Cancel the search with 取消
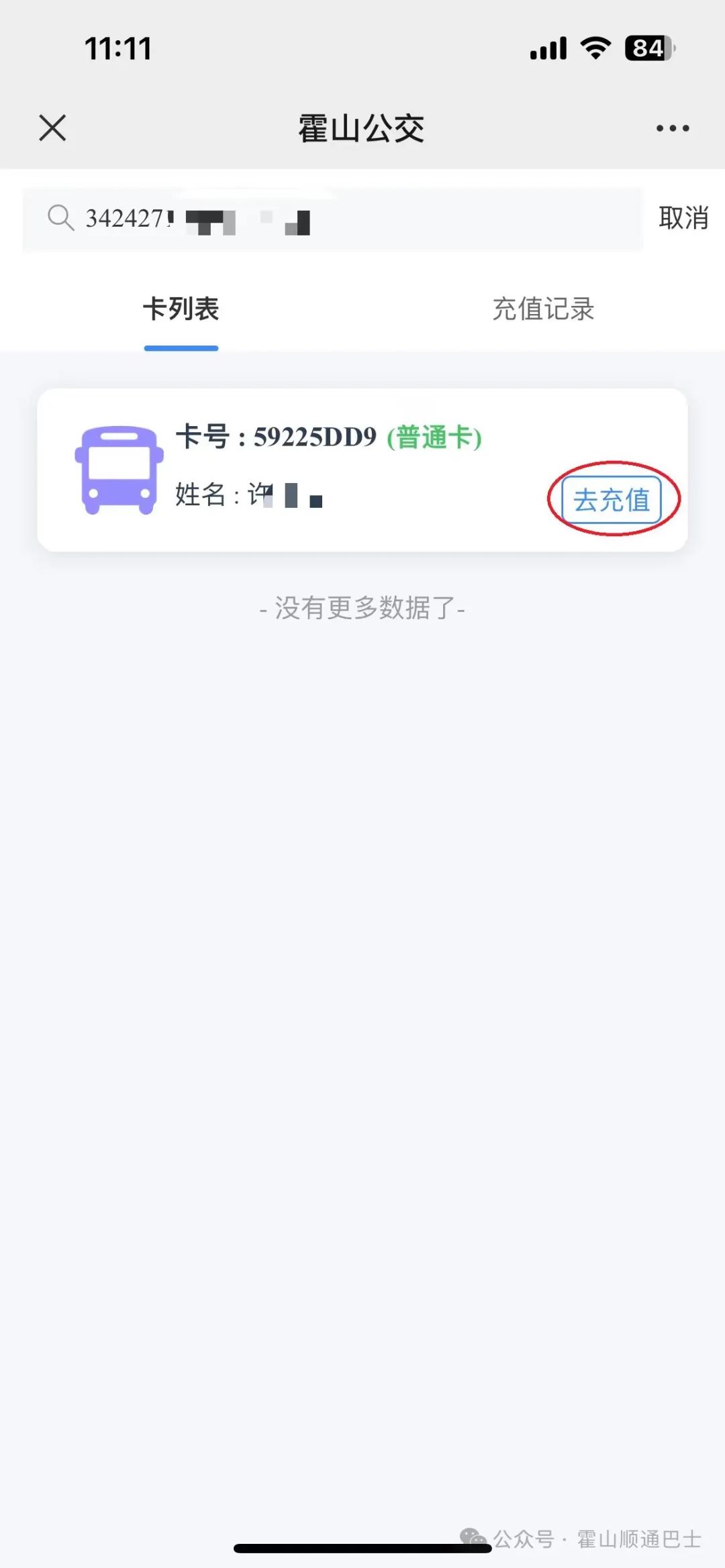The height and width of the screenshot is (1568, 725). pyautogui.click(x=683, y=218)
